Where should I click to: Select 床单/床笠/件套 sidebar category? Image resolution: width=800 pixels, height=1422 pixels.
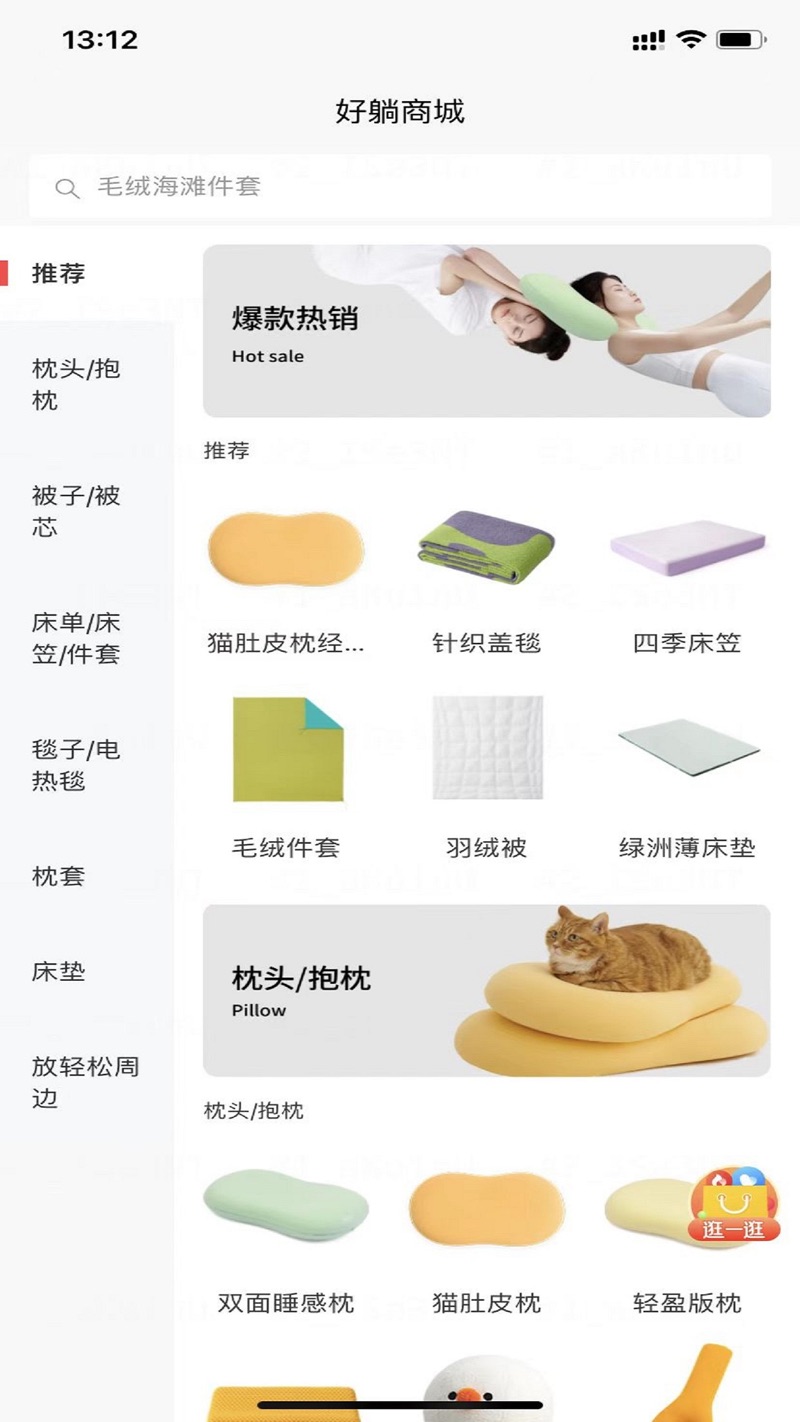coord(76,638)
